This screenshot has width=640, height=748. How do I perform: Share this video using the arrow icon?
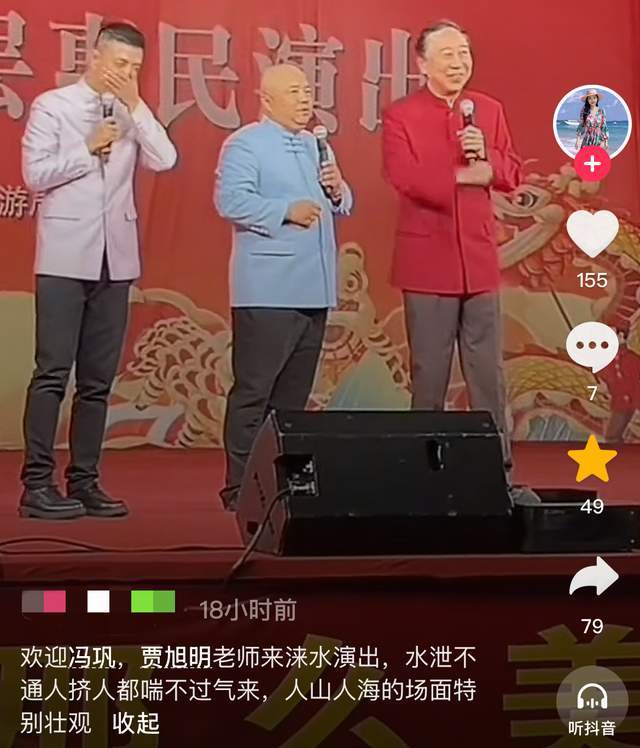click(592, 579)
